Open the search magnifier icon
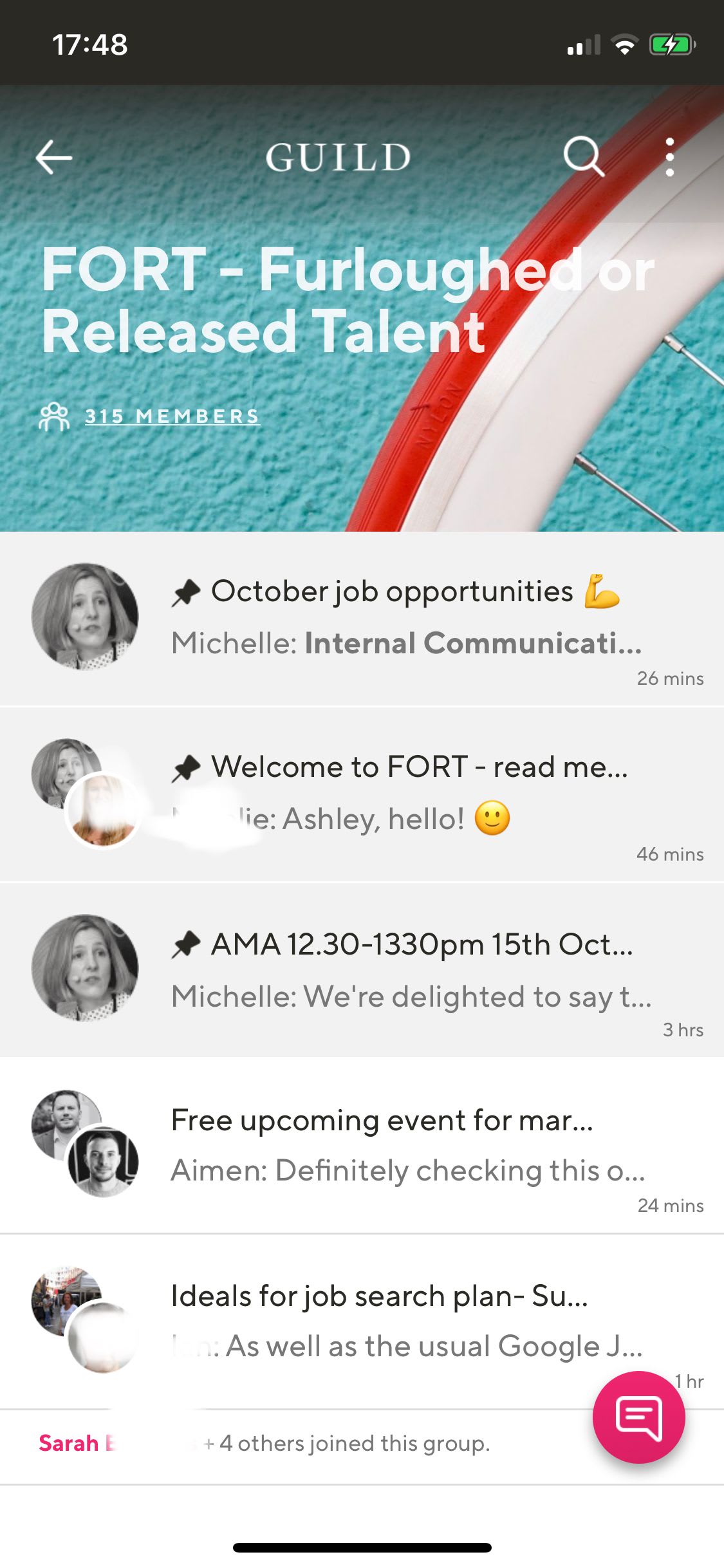Viewport: 724px width, 1568px height. click(x=584, y=156)
